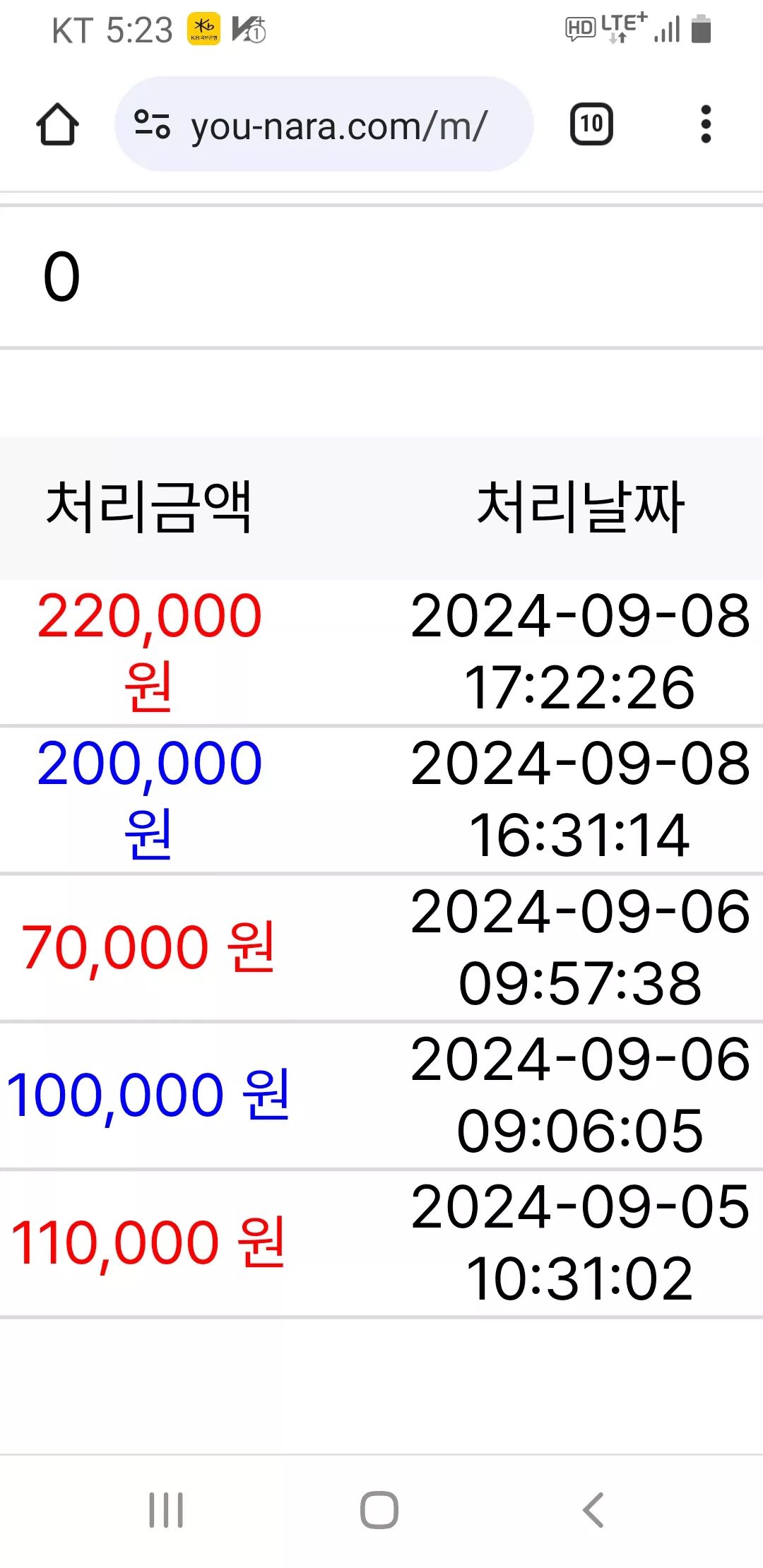Open site settings icon in address bar

pyautogui.click(x=153, y=124)
